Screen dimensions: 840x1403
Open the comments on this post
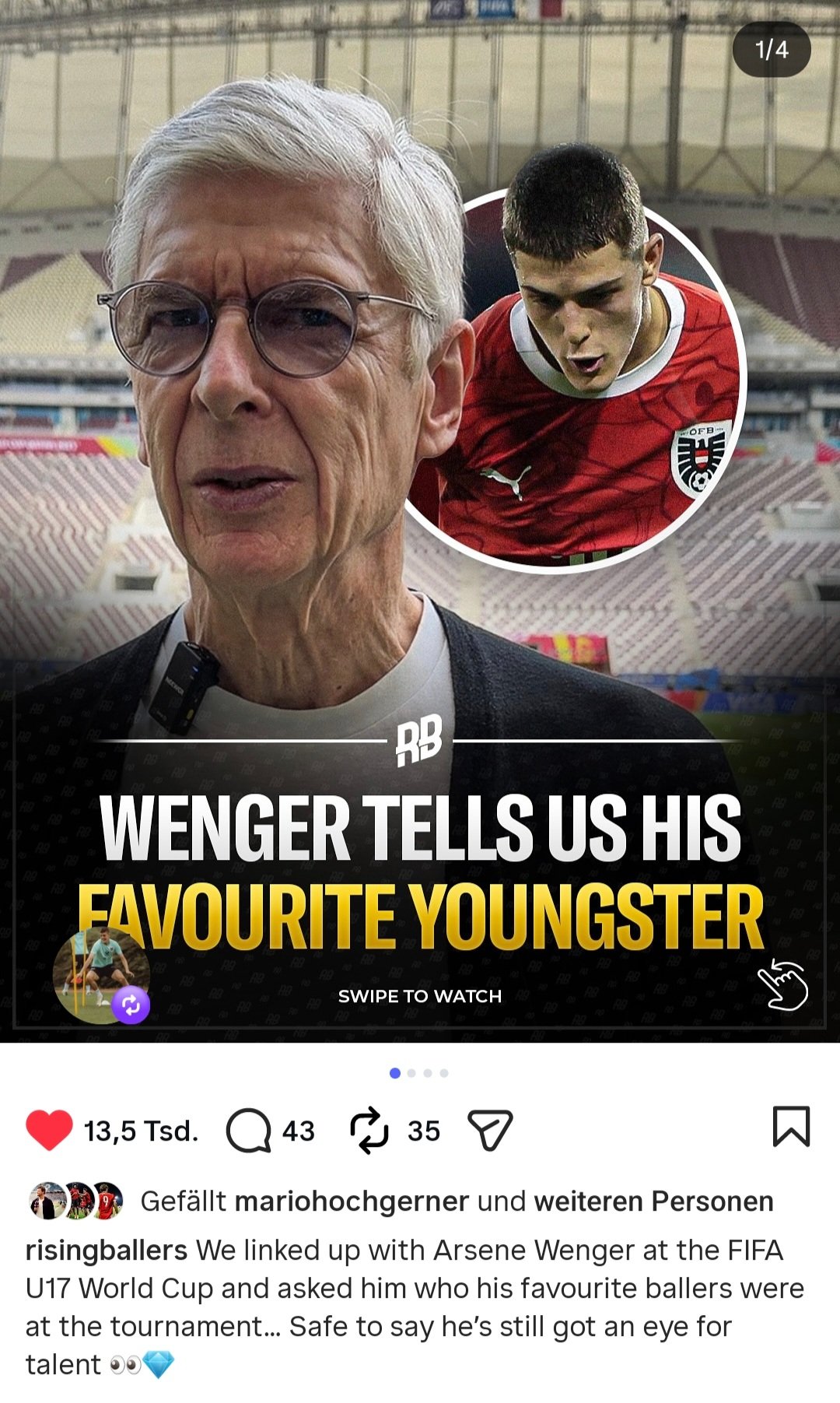[x=248, y=1130]
